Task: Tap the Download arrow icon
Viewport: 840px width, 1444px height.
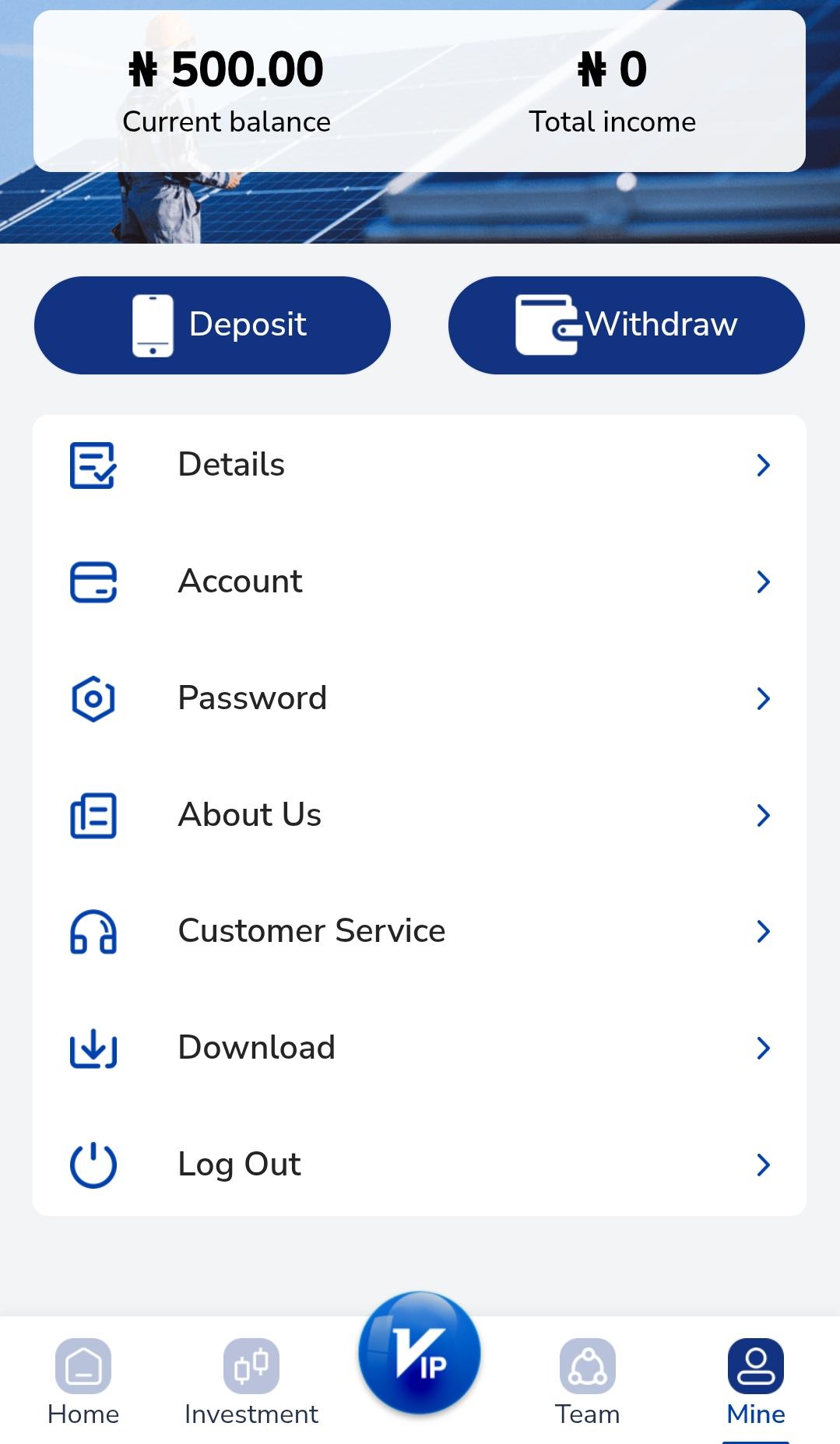Action: point(92,1048)
